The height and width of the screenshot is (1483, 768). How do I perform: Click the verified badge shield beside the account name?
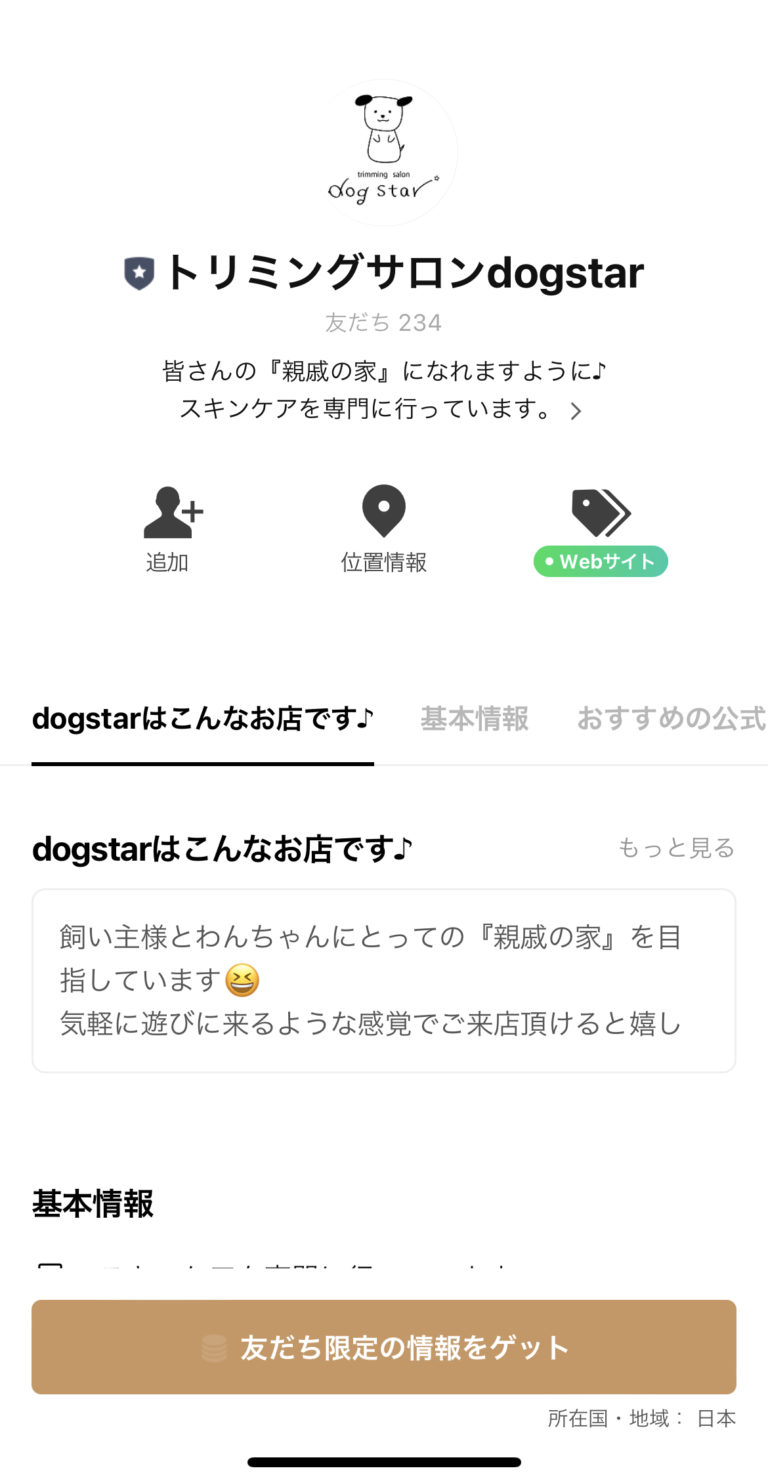point(140,272)
